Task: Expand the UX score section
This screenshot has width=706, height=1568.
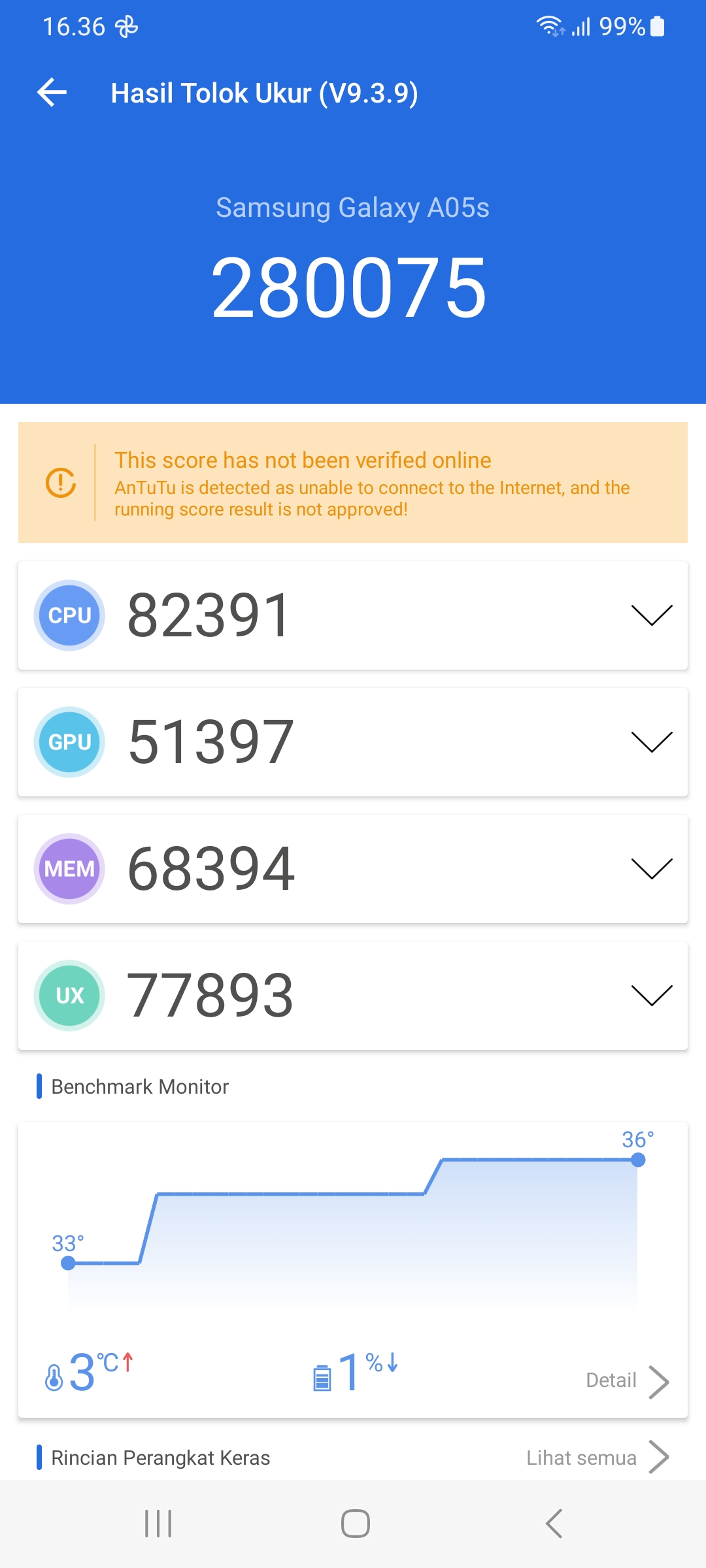Action: click(353, 995)
